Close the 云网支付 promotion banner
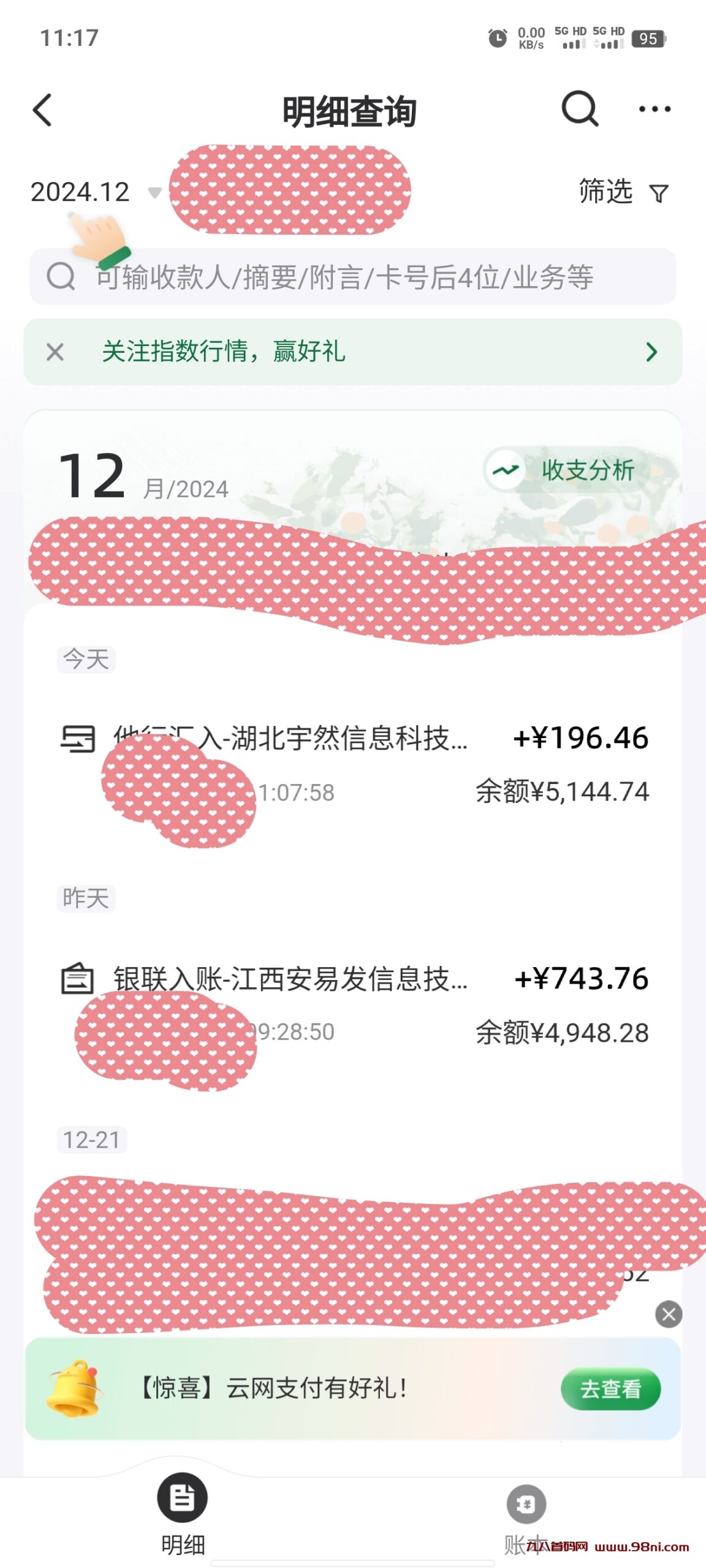This screenshot has width=706, height=1568. pyautogui.click(x=669, y=1314)
